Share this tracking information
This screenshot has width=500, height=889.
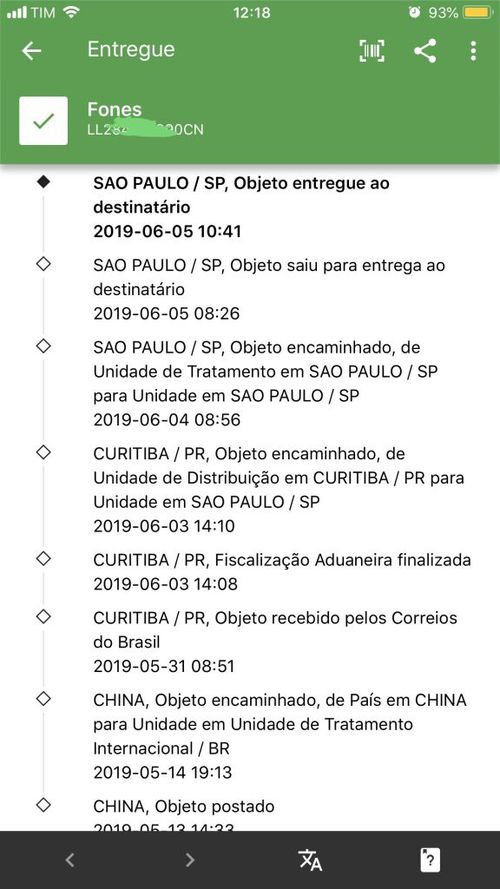[x=425, y=51]
